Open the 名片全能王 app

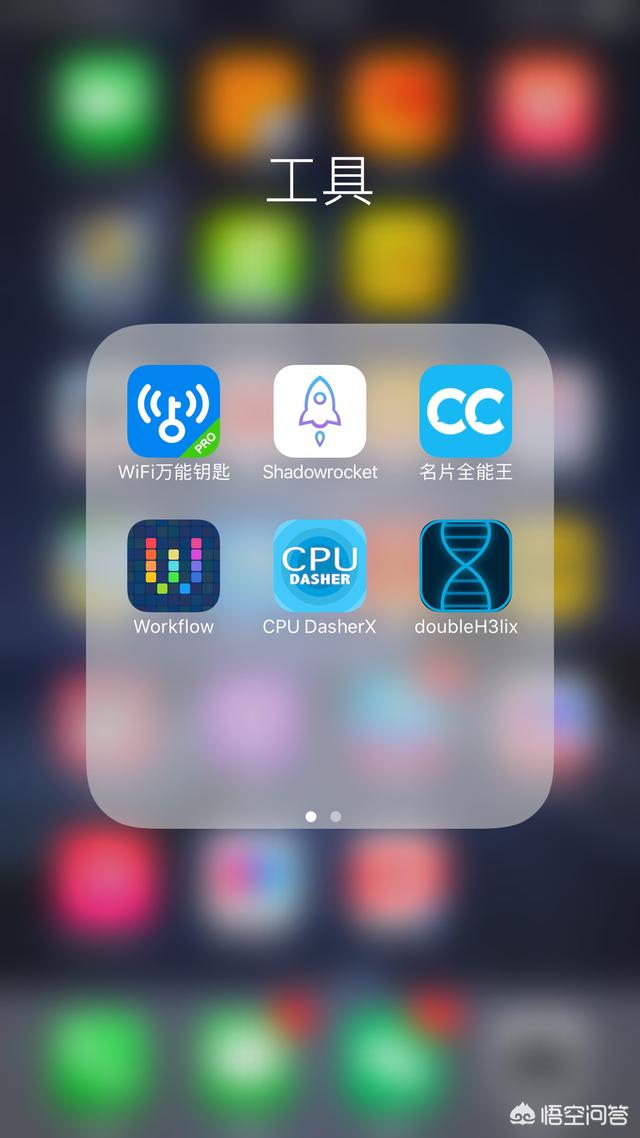[x=466, y=411]
